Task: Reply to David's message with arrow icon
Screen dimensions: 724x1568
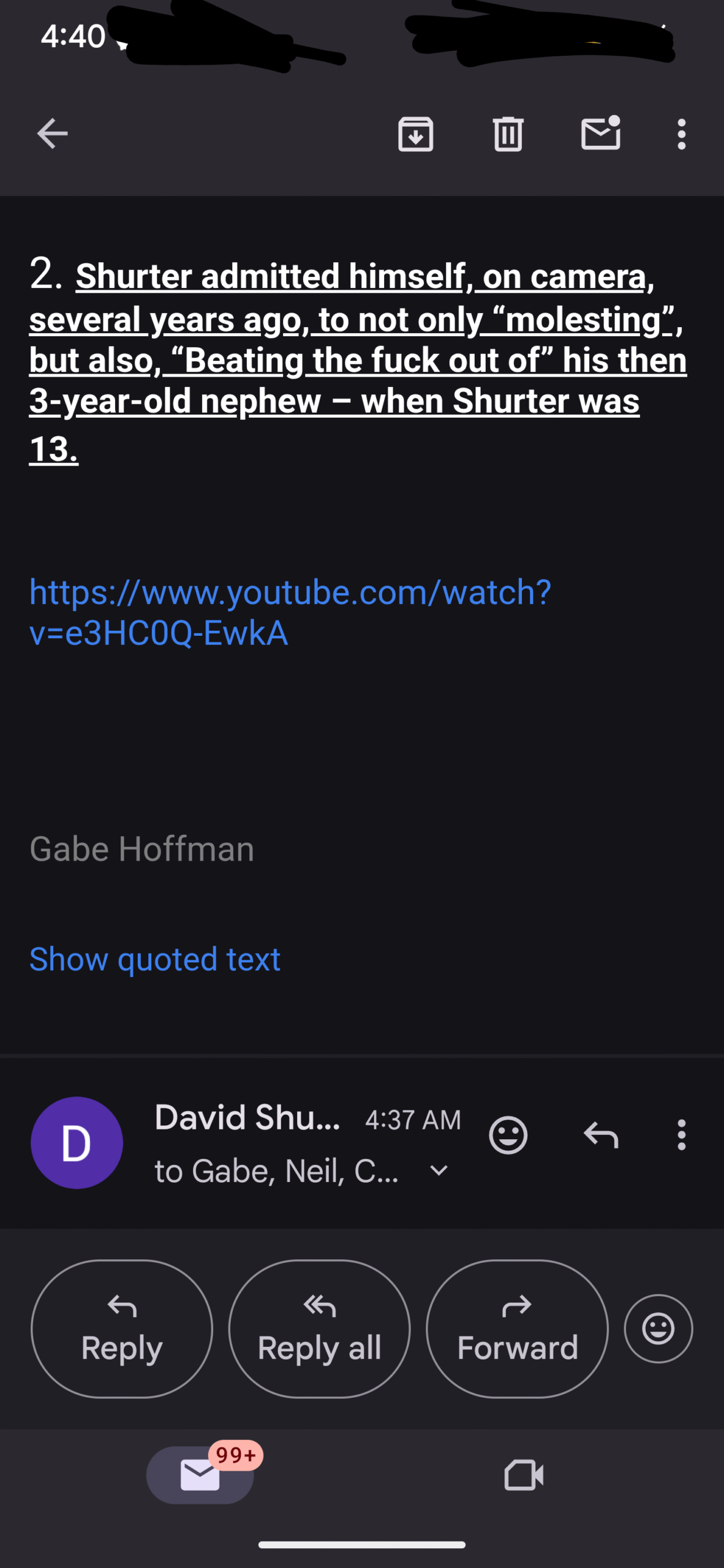Action: pyautogui.click(x=601, y=1135)
